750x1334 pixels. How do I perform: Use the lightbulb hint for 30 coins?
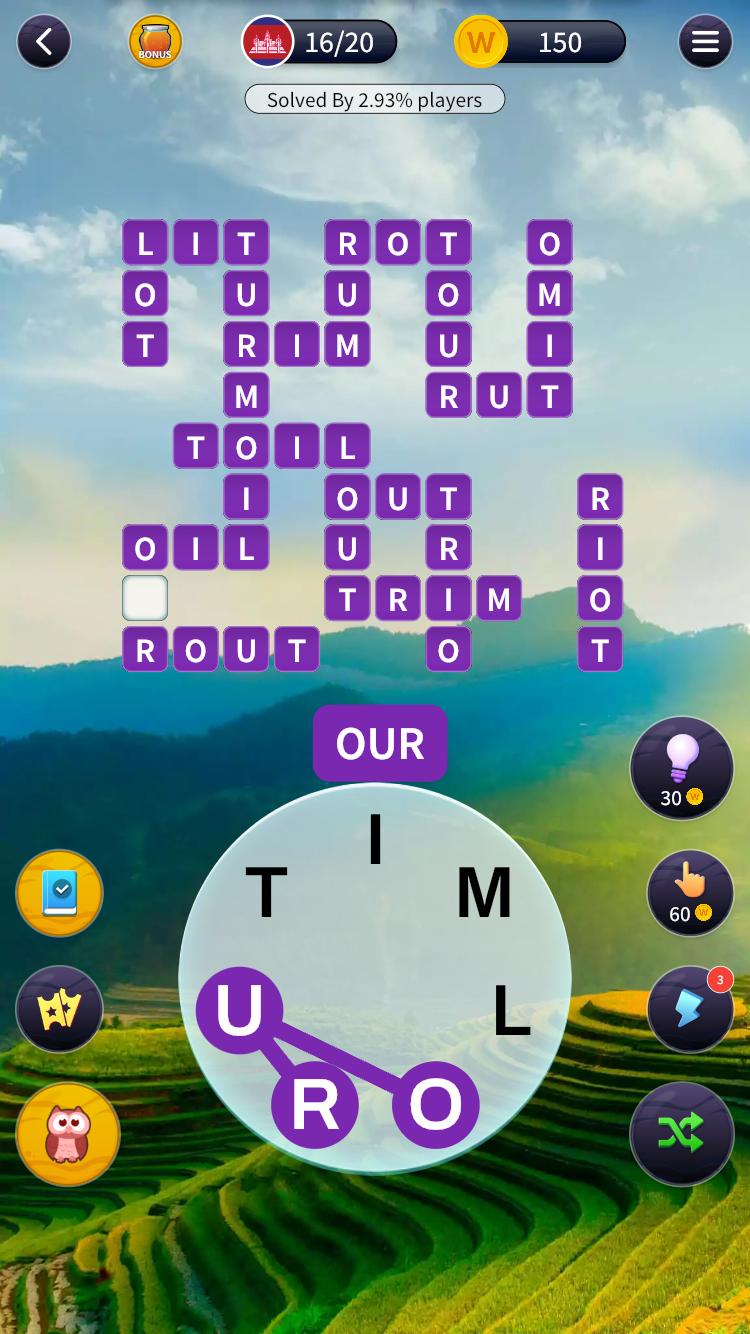[682, 769]
